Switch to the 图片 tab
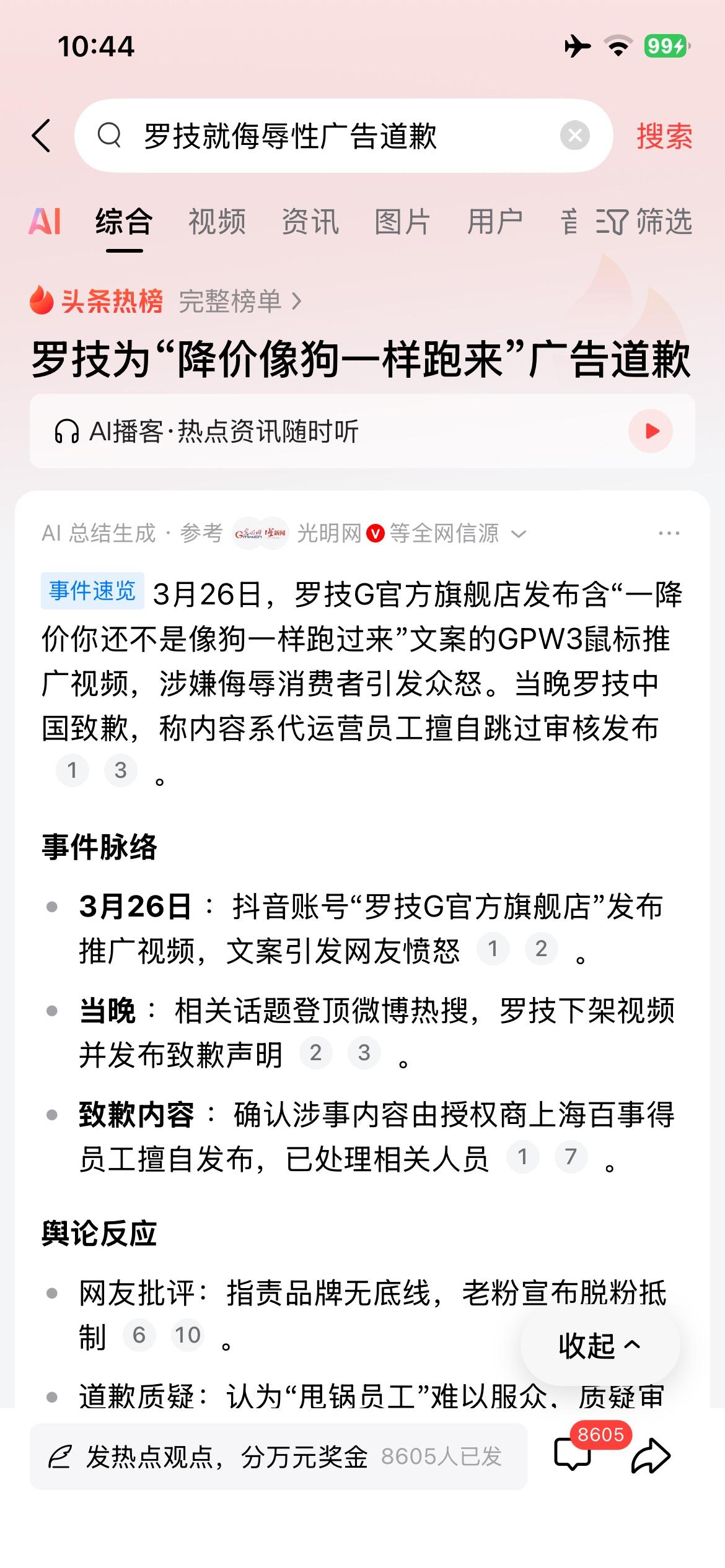Image resolution: width=725 pixels, height=1568 pixels. pos(402,221)
